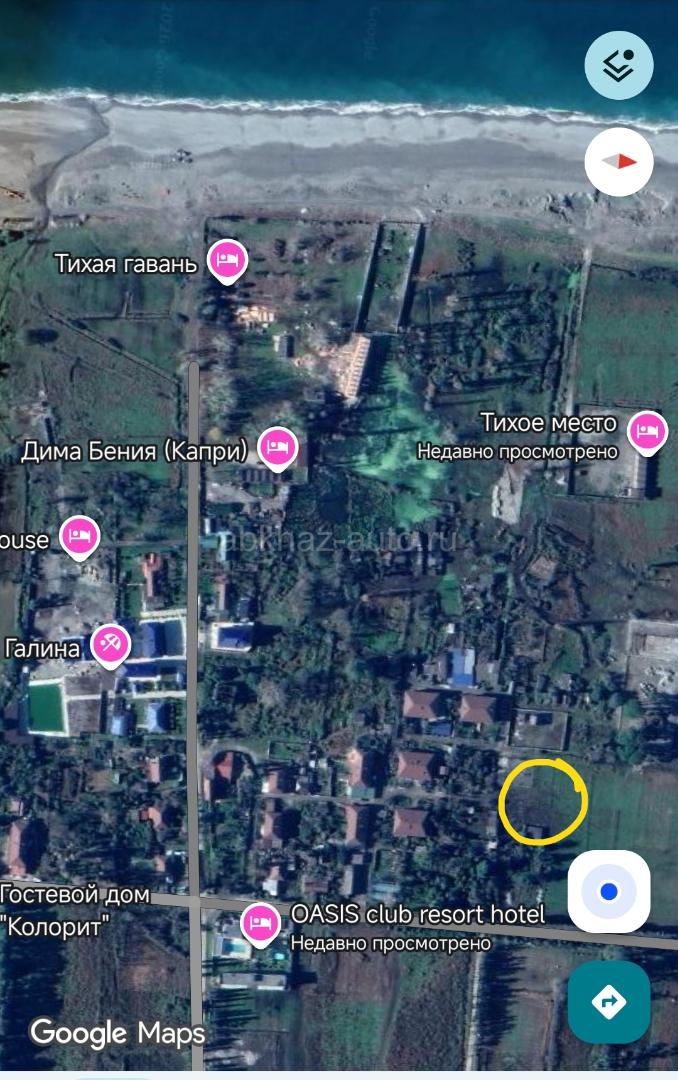Center map on my location
678x1080 pixels.
609,891
